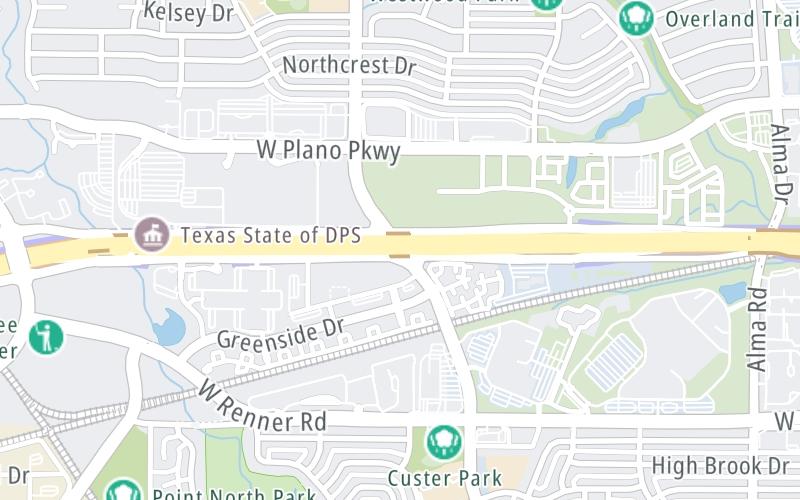Select the Texas State of DPS marker
This screenshot has height=500, width=800.
(x=152, y=236)
